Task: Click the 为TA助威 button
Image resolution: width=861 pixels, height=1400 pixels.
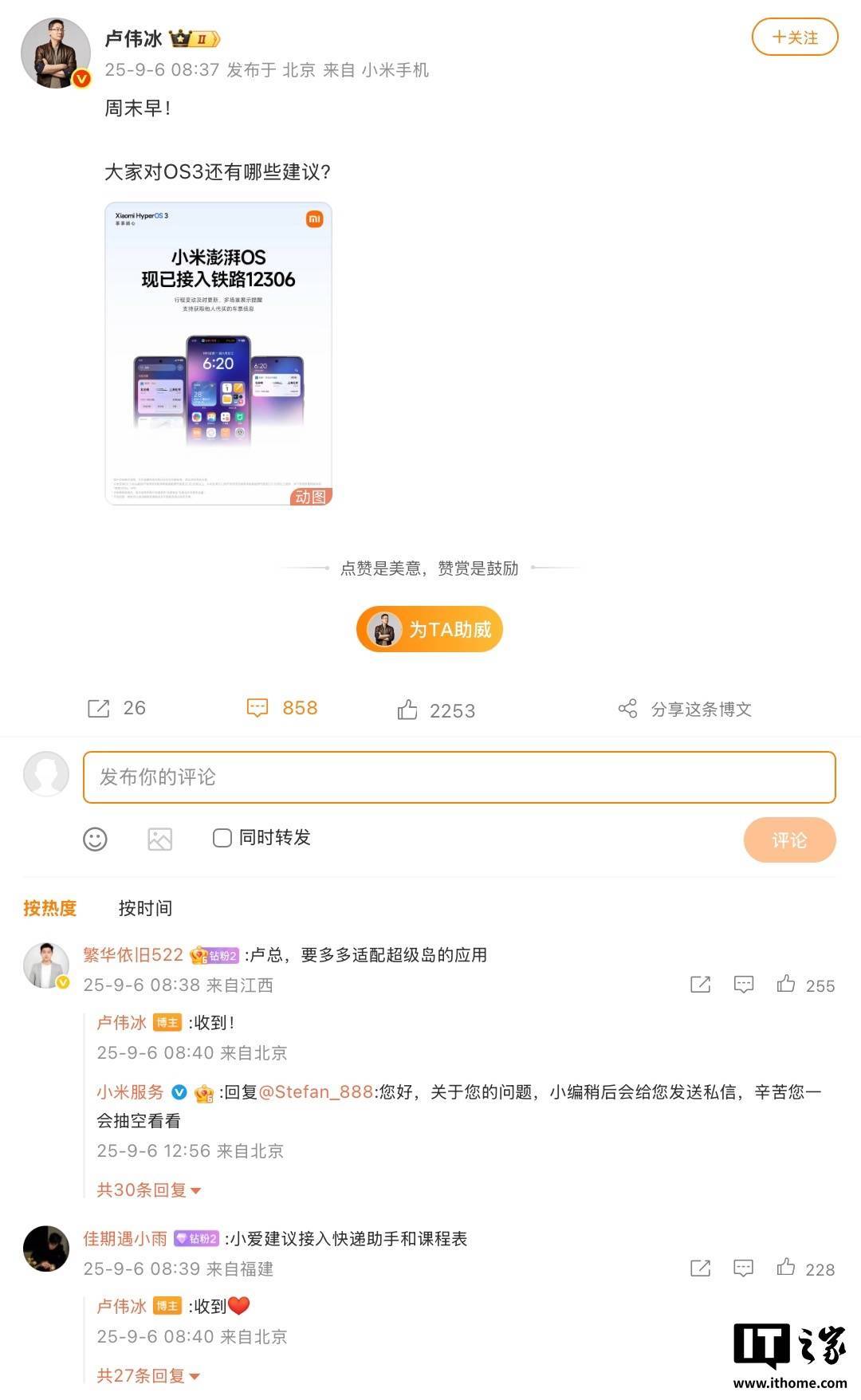Action: click(x=431, y=629)
